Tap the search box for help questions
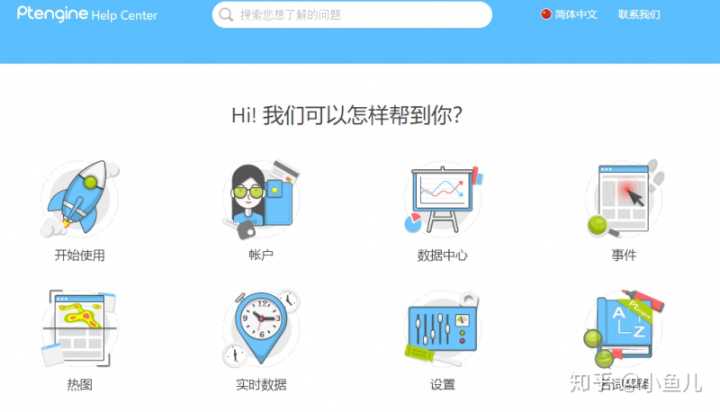Viewport: 720px width, 412px height. point(352,15)
